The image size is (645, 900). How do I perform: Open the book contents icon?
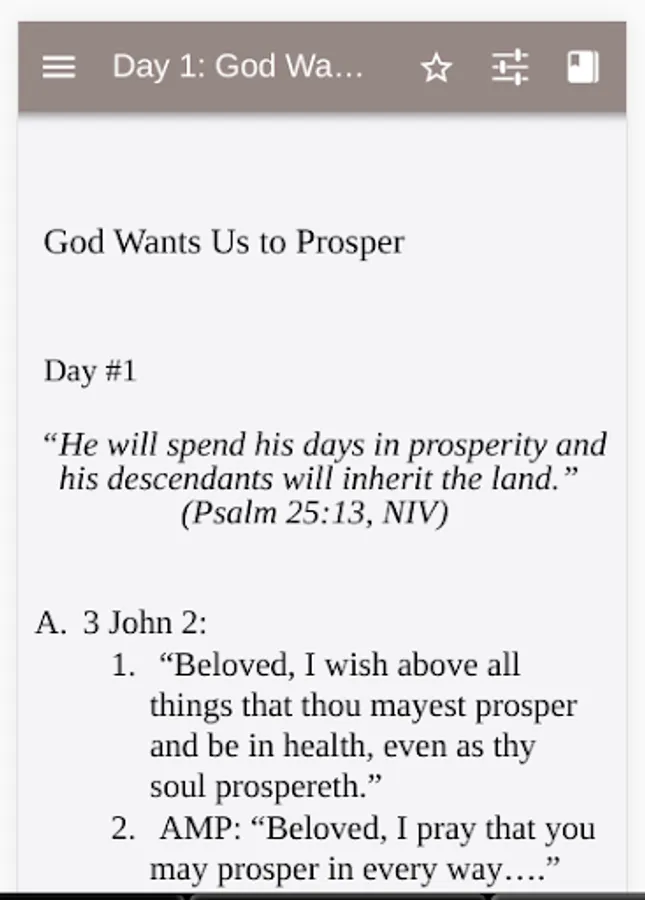click(582, 67)
